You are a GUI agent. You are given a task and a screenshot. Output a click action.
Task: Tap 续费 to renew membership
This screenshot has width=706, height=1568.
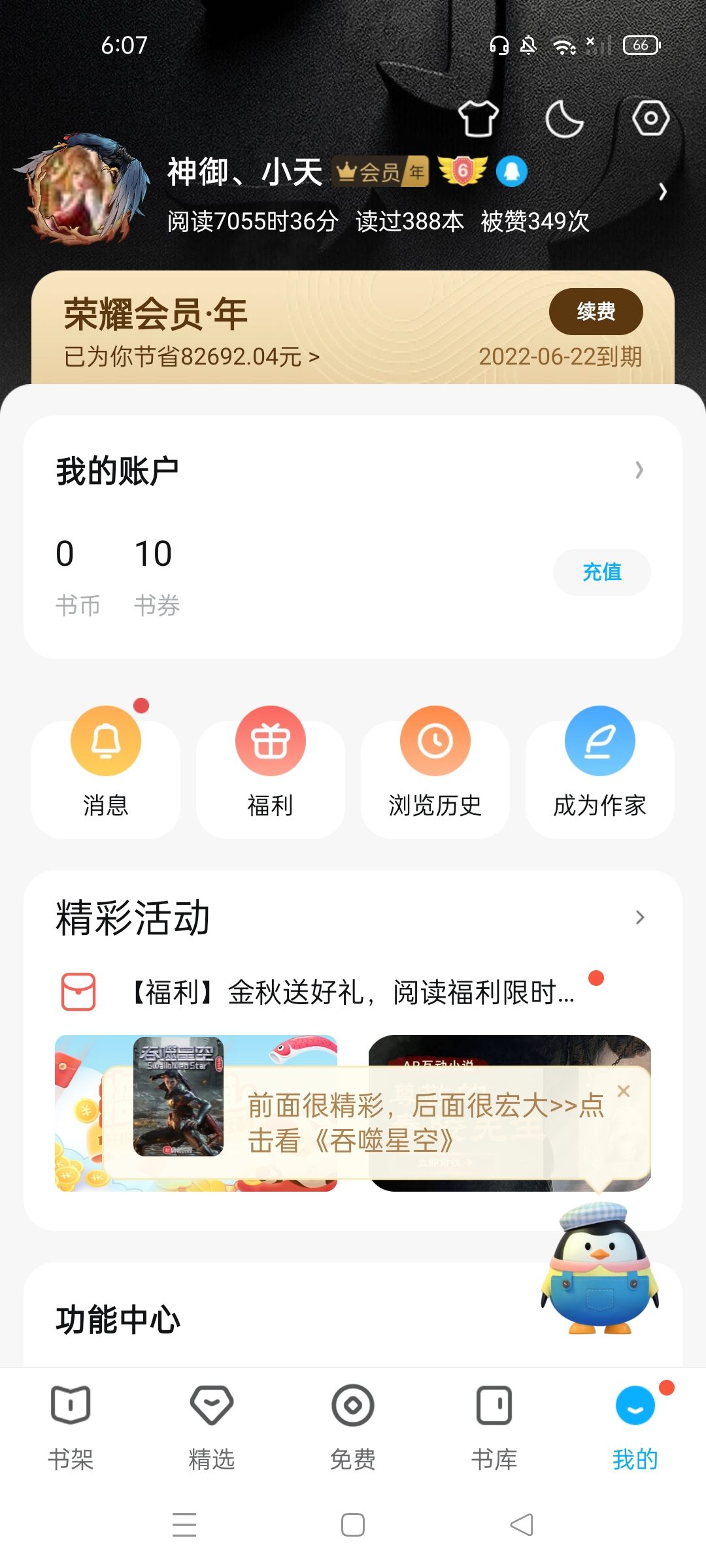(596, 312)
